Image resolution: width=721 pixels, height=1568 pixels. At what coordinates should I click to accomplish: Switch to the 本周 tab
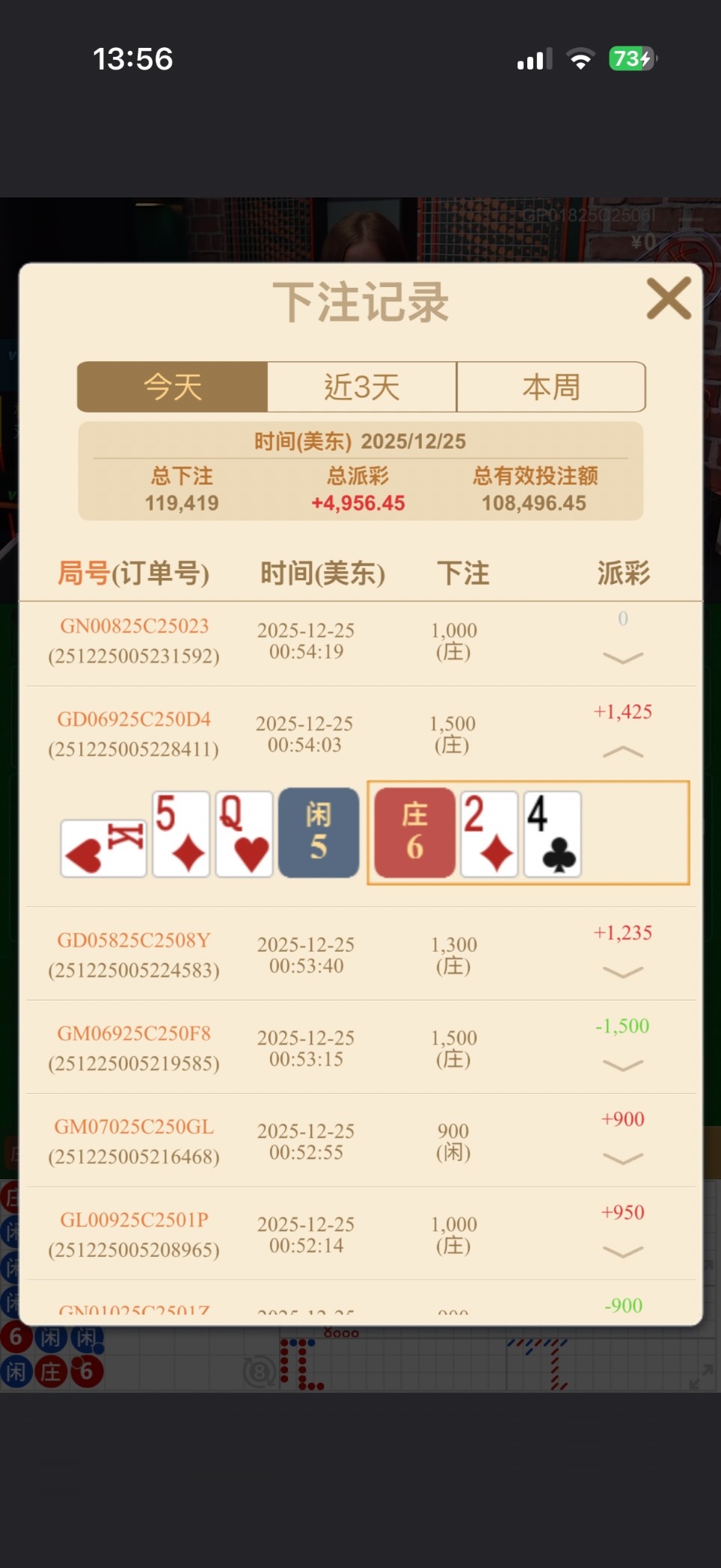pos(550,387)
